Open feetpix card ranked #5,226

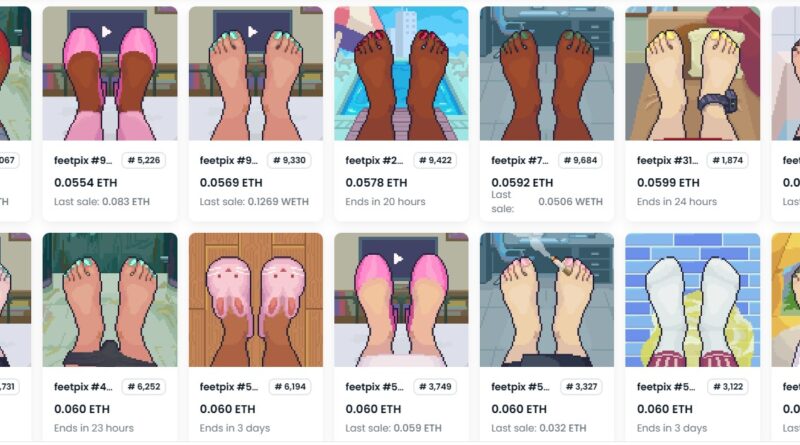click(x=110, y=75)
